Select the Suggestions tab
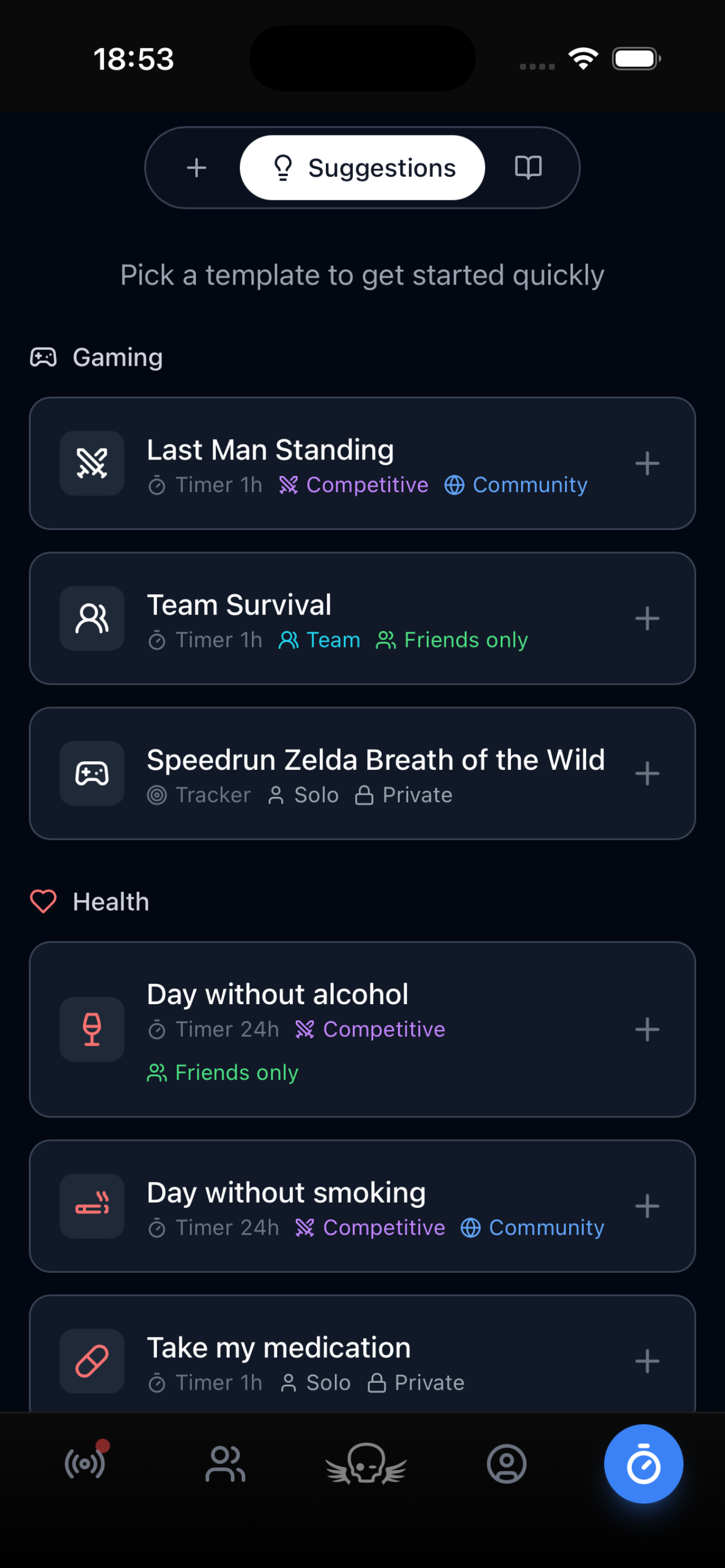The height and width of the screenshot is (1568, 725). click(x=362, y=168)
